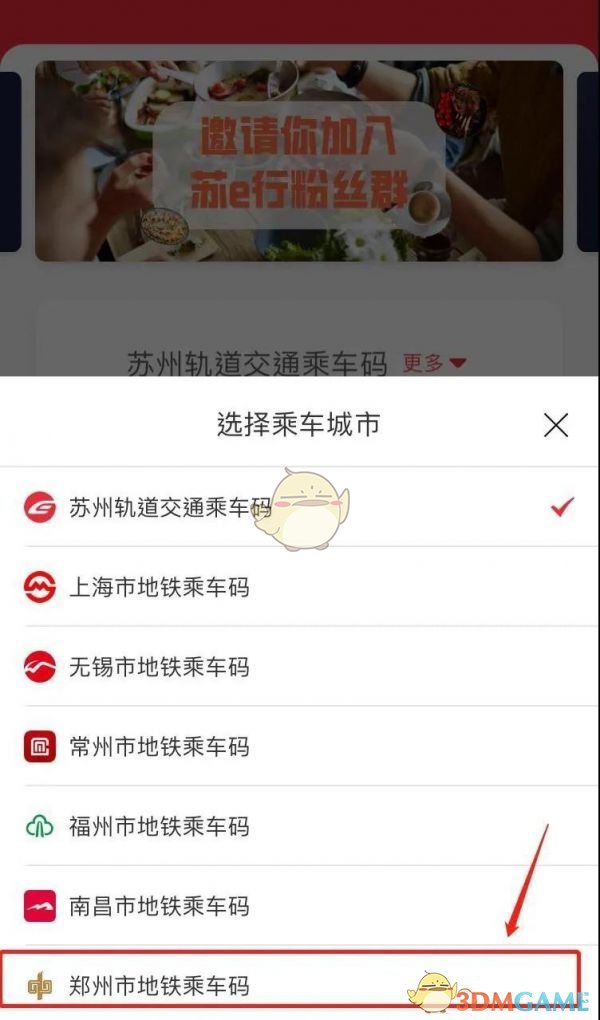Select 常州市地铁乘车码

point(159,747)
